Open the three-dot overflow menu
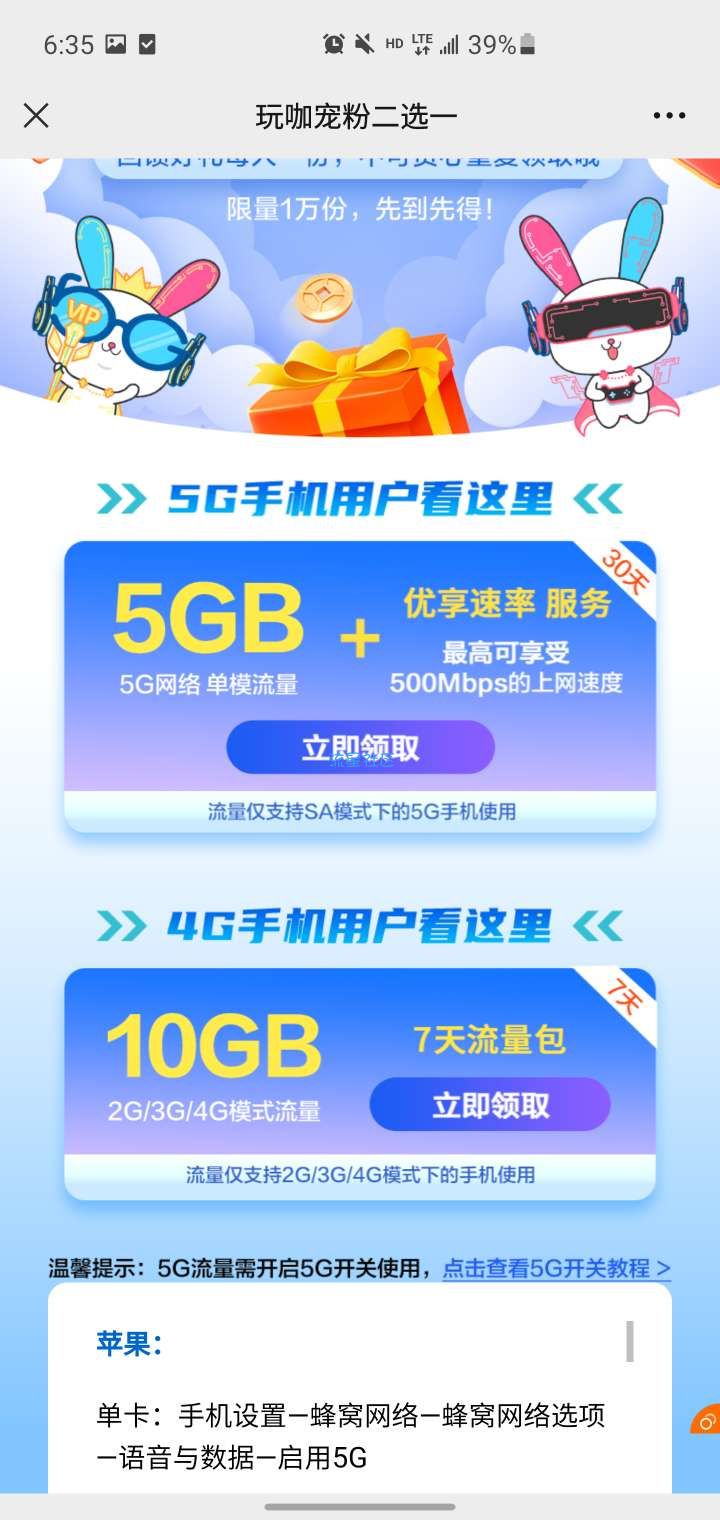 669,116
